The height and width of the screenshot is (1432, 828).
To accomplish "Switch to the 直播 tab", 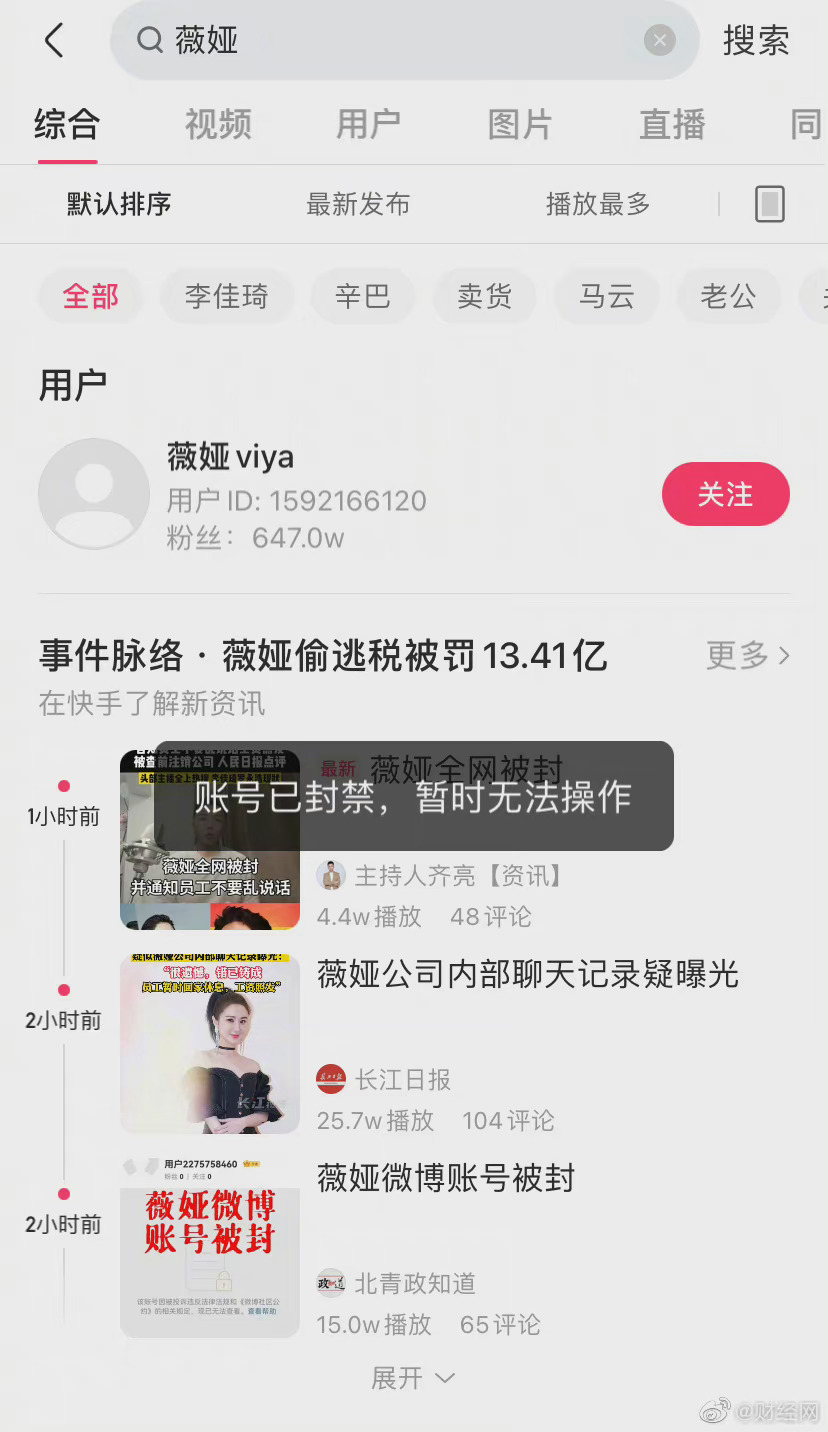I will 672,124.
